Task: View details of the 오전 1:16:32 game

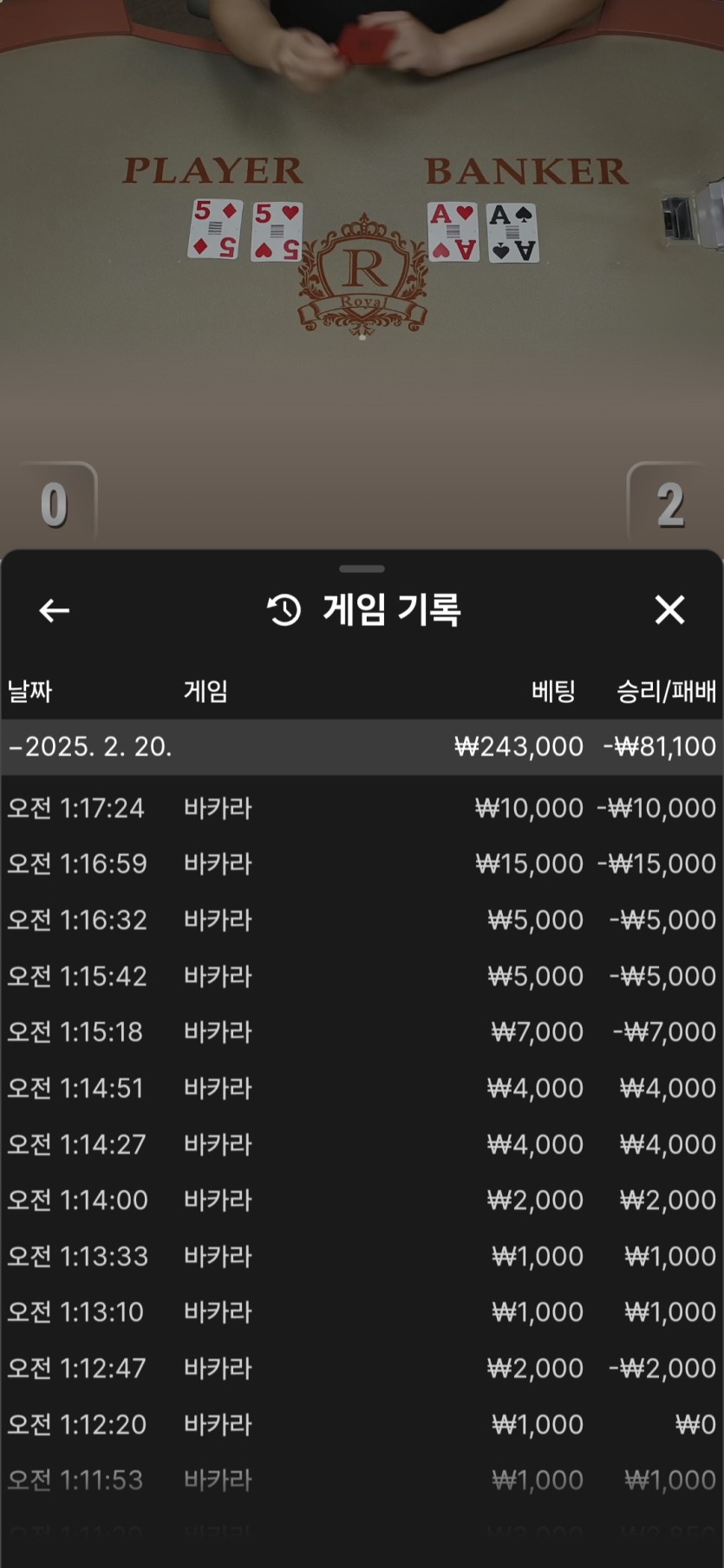Action: 362,920
